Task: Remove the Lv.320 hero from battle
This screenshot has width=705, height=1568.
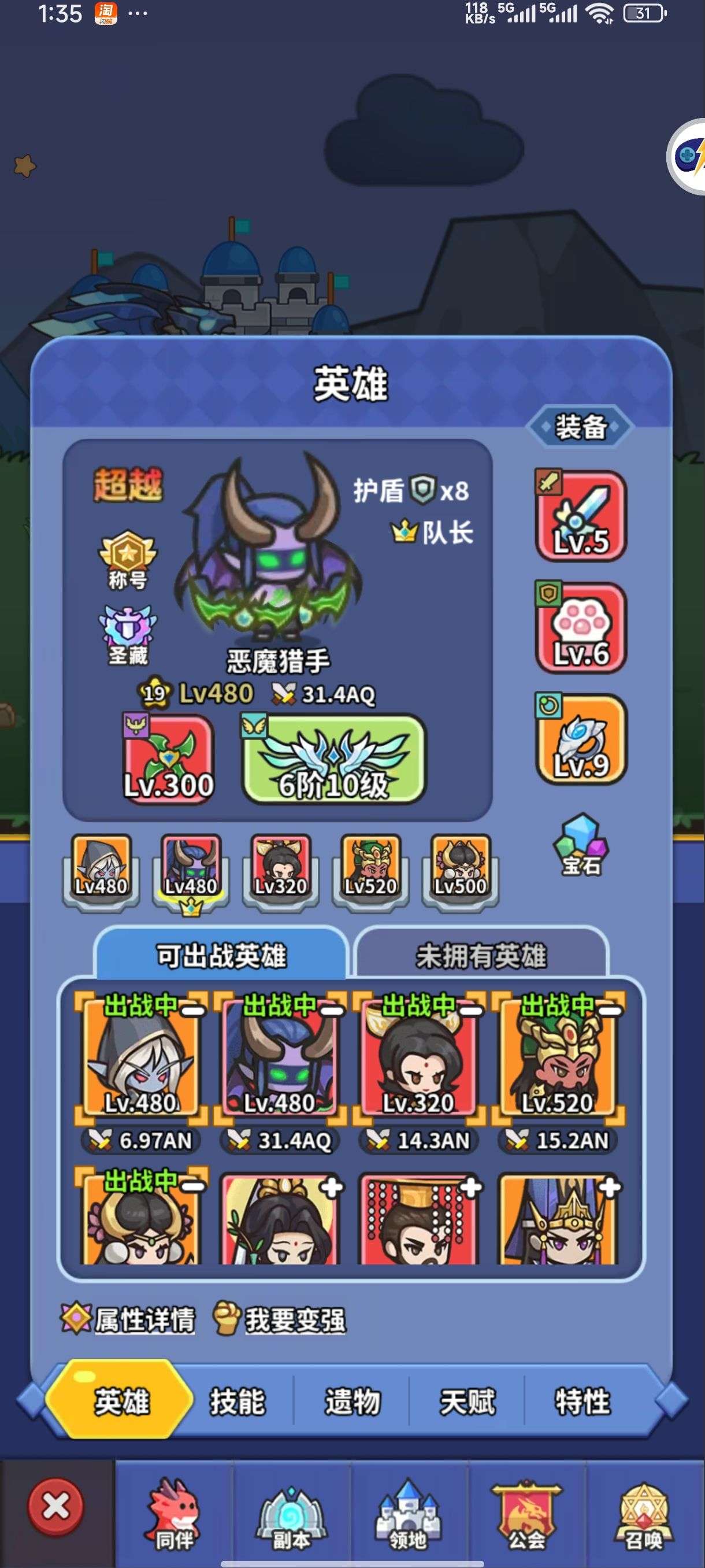Action: point(471,1011)
